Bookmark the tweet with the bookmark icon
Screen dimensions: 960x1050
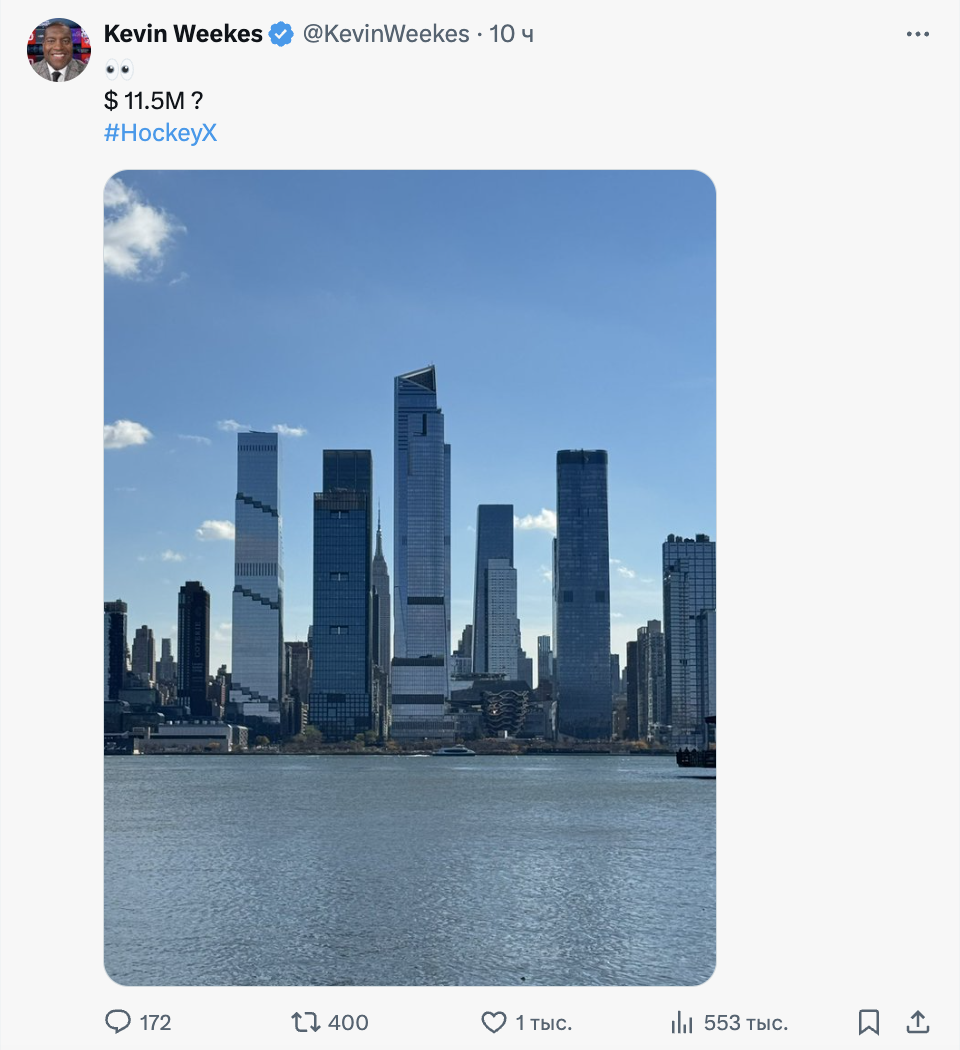click(868, 1023)
